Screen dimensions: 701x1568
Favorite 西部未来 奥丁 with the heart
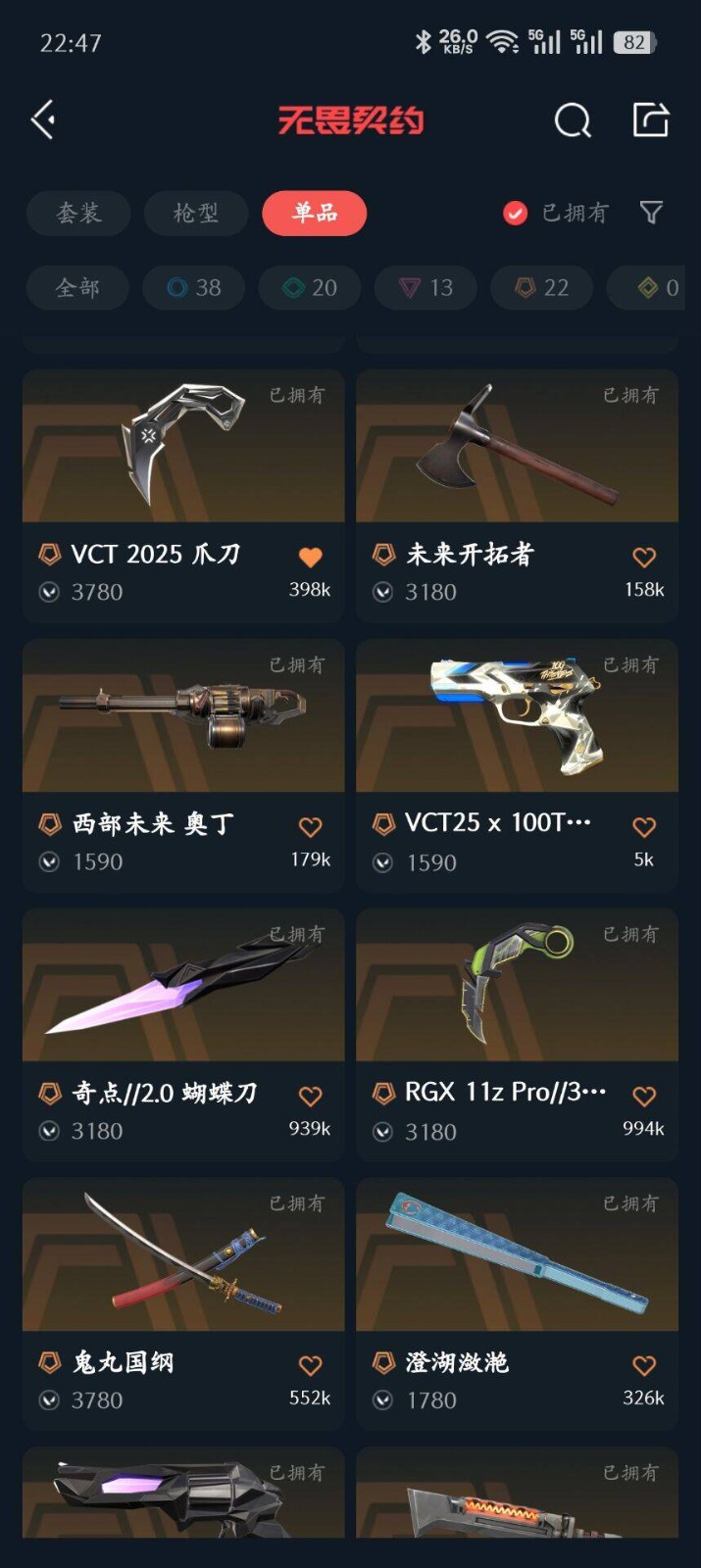(310, 826)
